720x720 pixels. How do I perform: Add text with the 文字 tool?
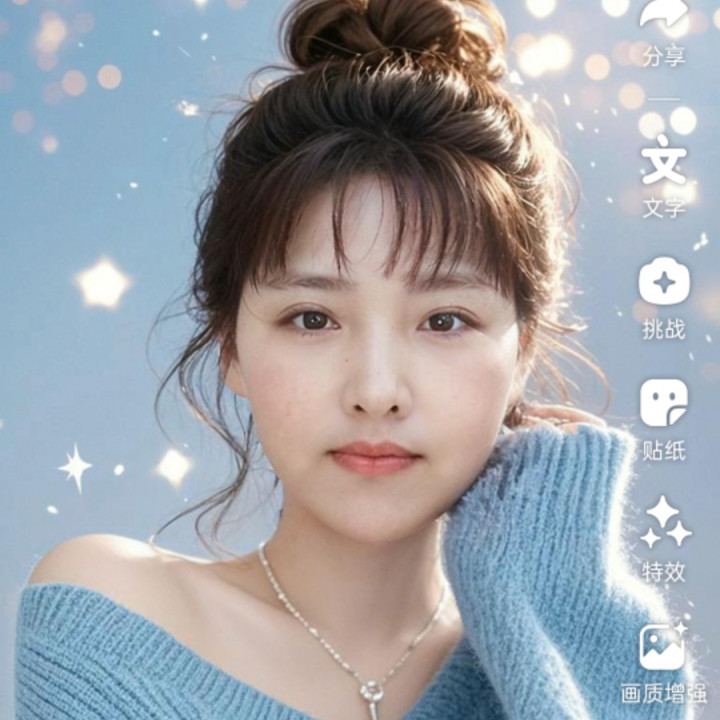coord(664,160)
